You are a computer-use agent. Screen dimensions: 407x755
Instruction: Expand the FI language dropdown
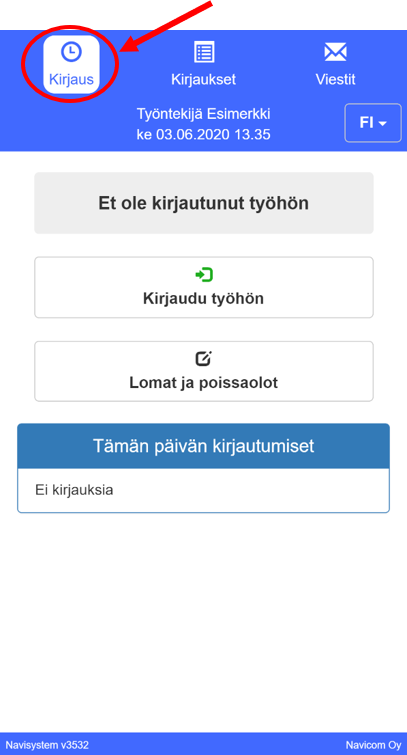(x=373, y=123)
